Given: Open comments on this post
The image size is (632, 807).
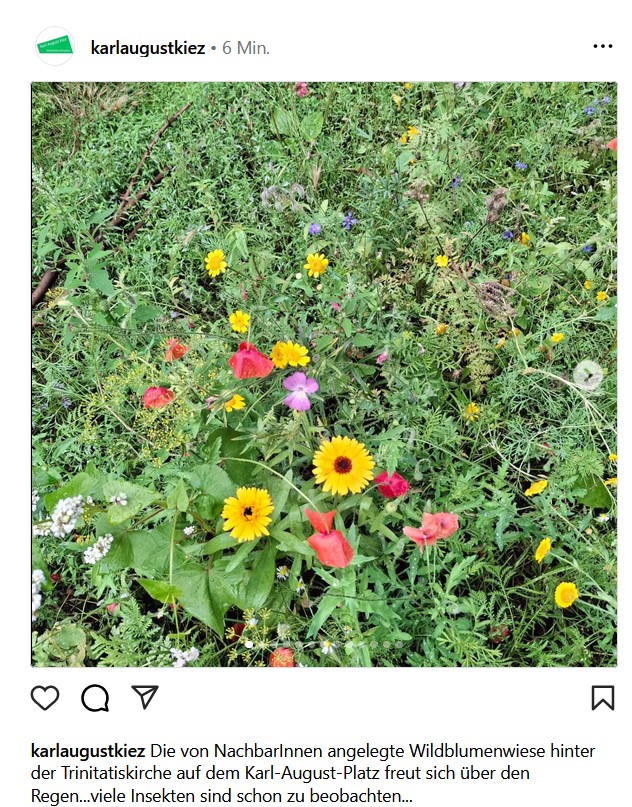Looking at the screenshot, I should (95, 697).
